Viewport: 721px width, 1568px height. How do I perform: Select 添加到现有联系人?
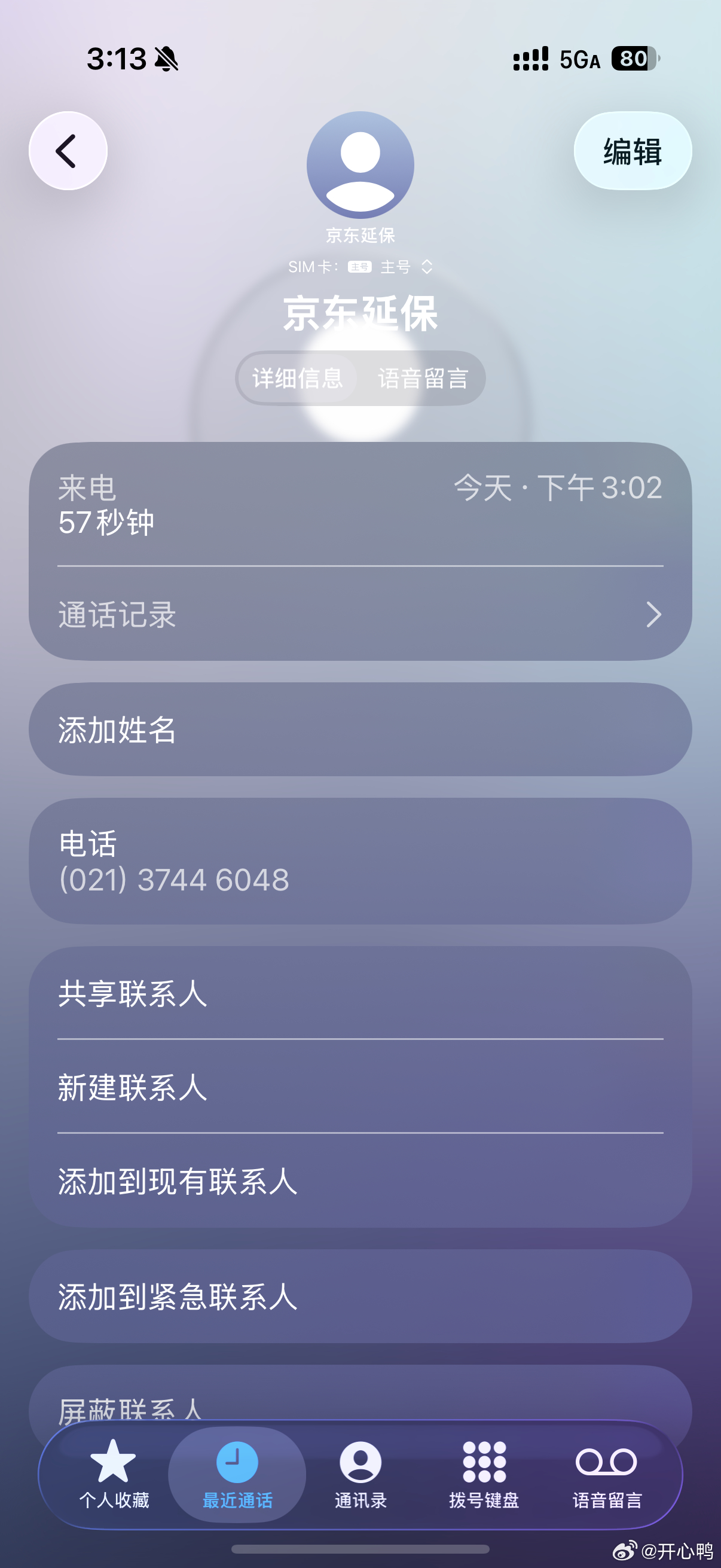360,1181
